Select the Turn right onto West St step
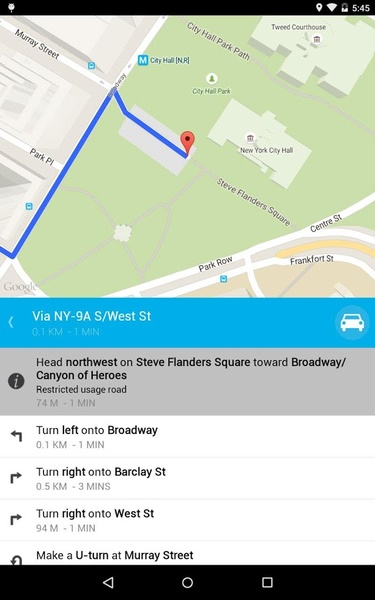Viewport: 375px width, 600px height. (x=188, y=520)
